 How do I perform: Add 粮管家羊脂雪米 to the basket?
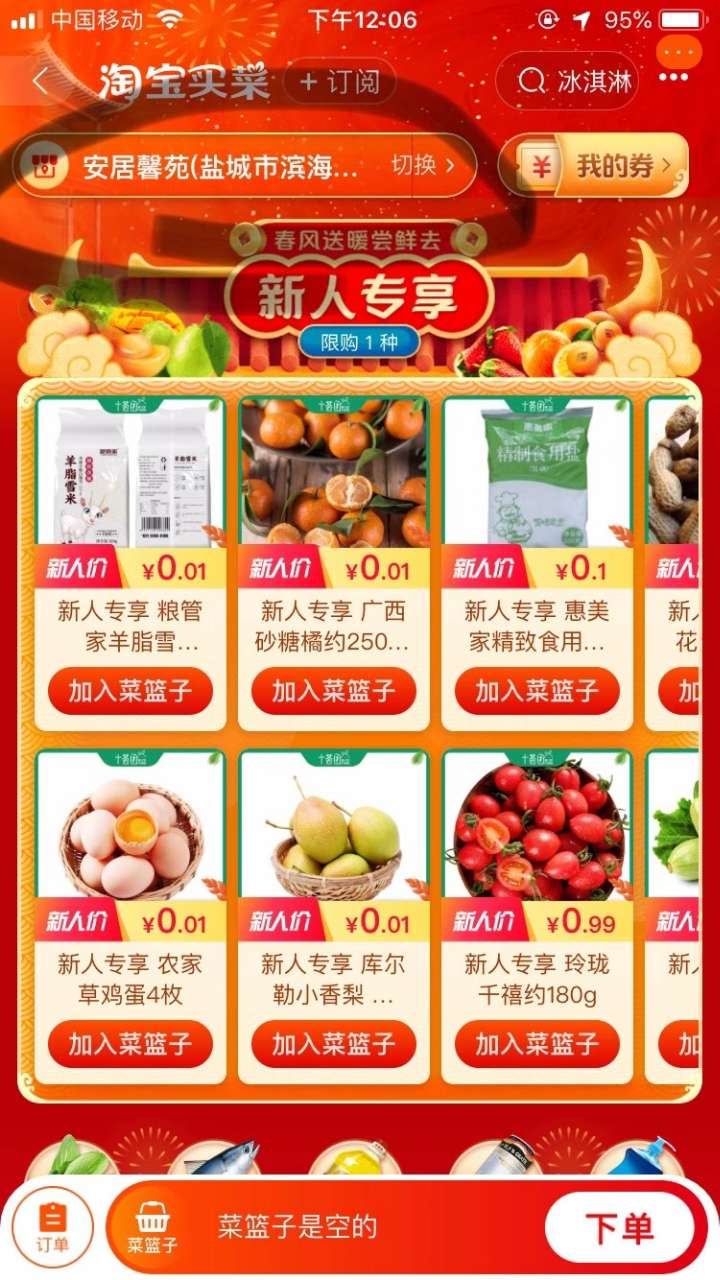(x=130, y=691)
